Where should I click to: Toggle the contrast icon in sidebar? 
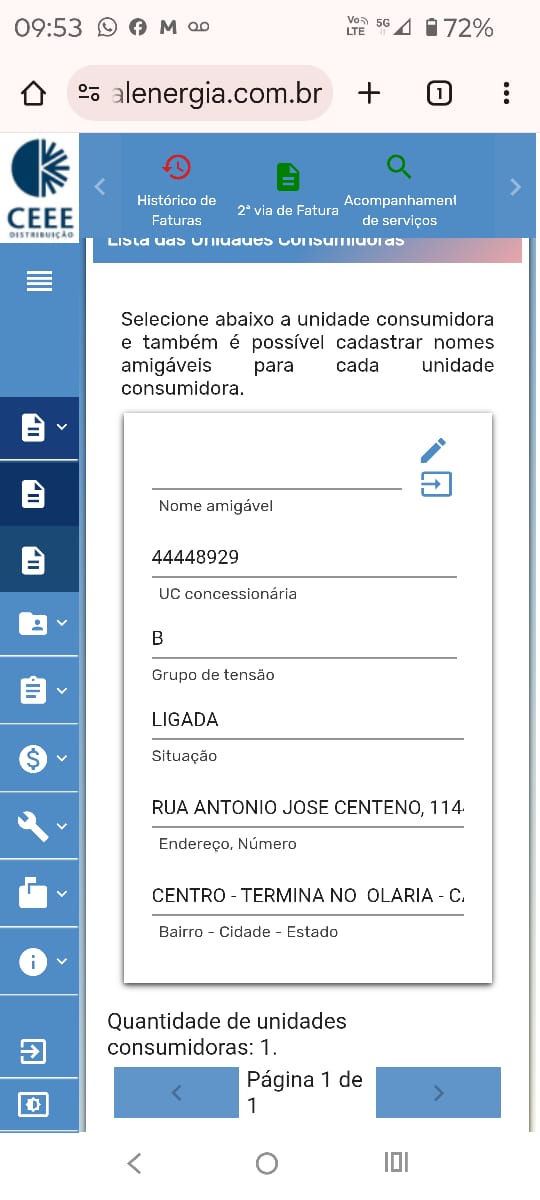[x=33, y=1105]
